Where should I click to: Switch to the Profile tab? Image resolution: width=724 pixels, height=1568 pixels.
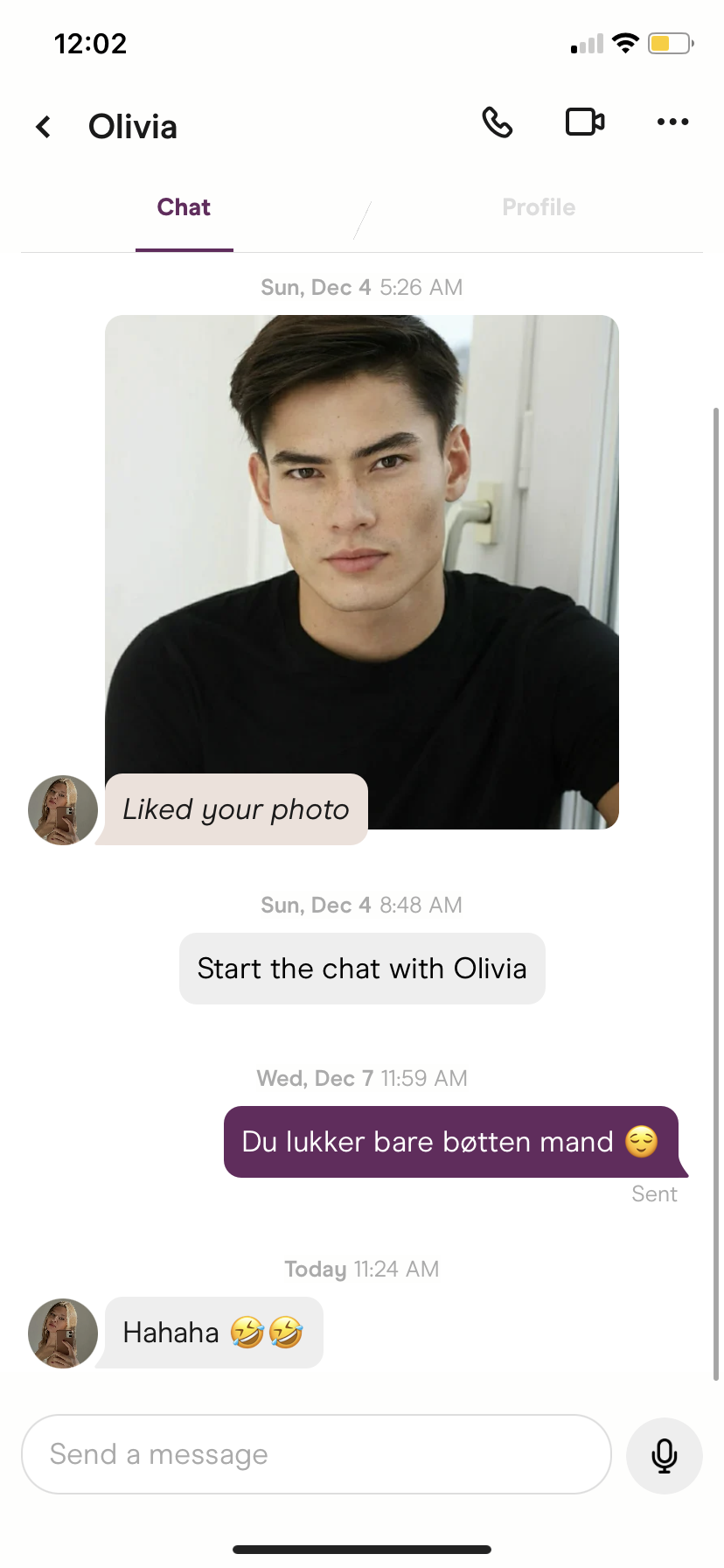click(x=539, y=207)
